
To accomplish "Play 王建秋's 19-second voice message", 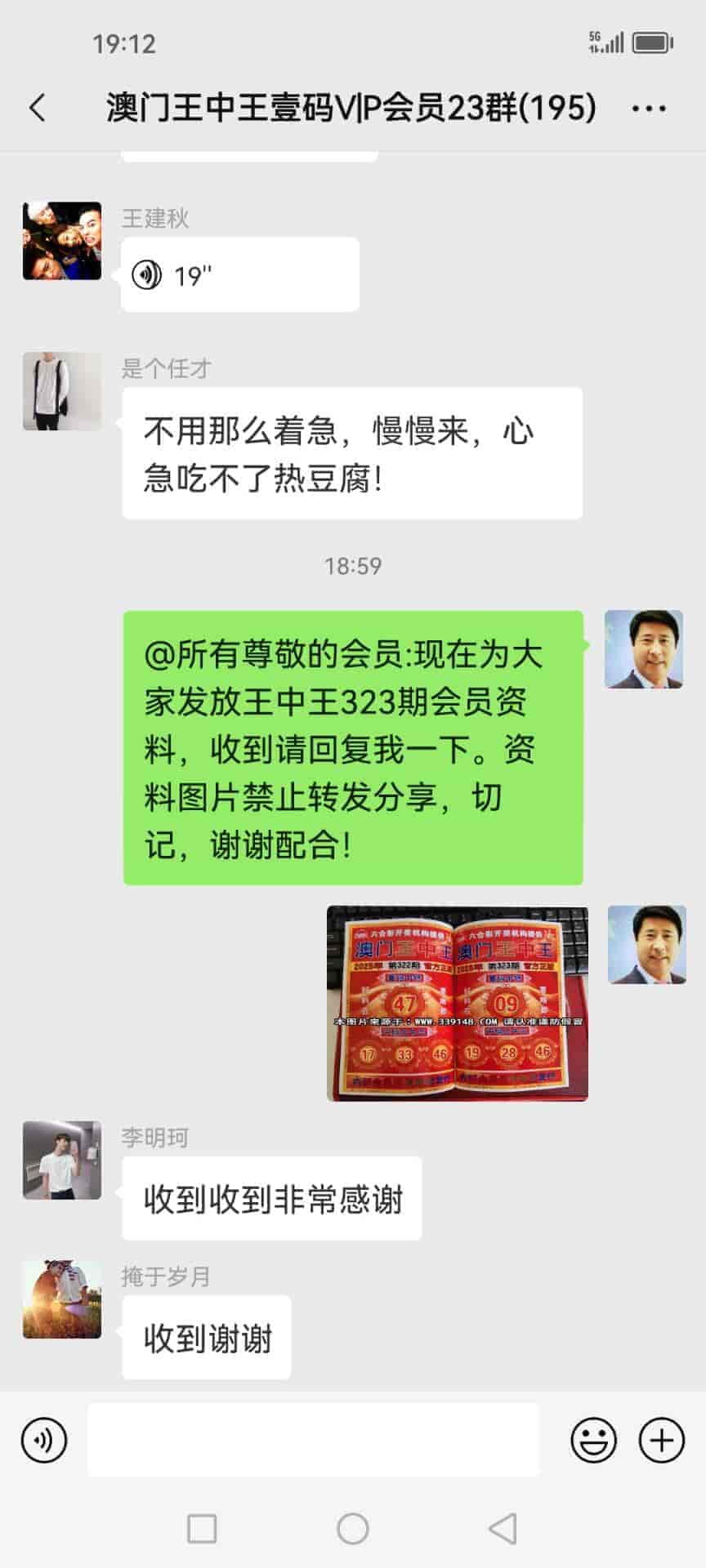I will pyautogui.click(x=239, y=275).
